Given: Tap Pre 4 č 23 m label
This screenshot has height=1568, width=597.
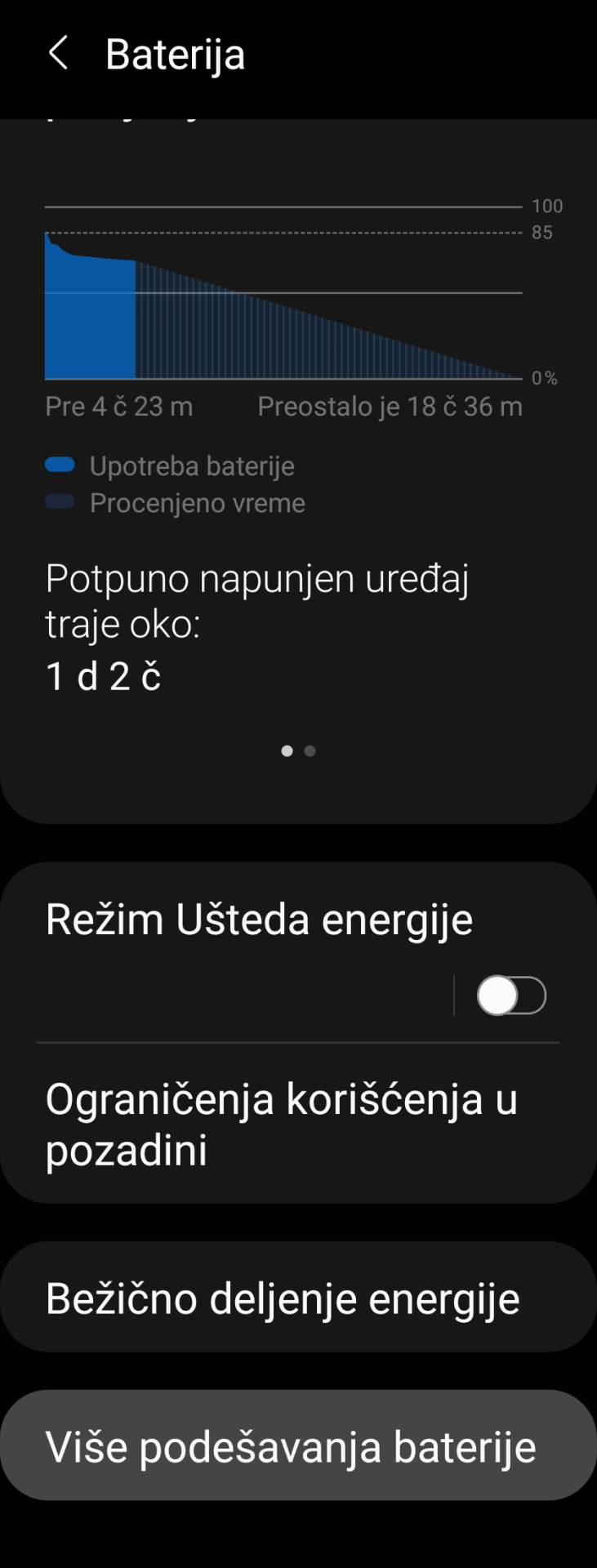Looking at the screenshot, I should (119, 406).
